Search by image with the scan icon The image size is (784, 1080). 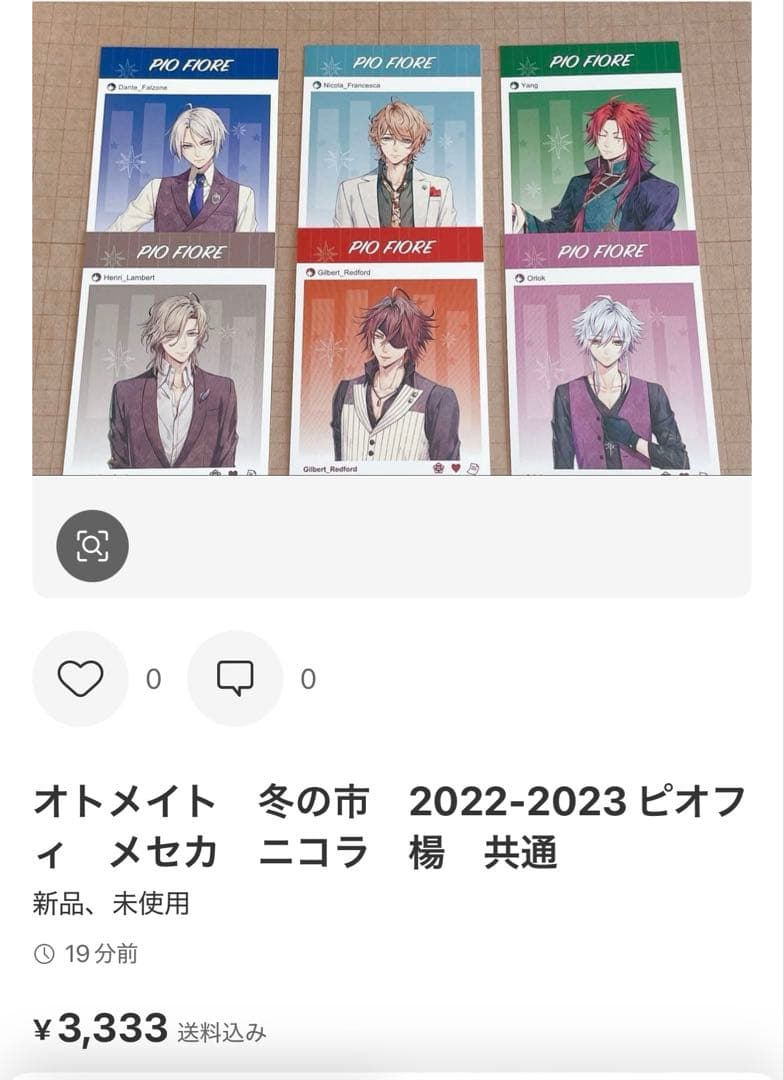(x=92, y=545)
